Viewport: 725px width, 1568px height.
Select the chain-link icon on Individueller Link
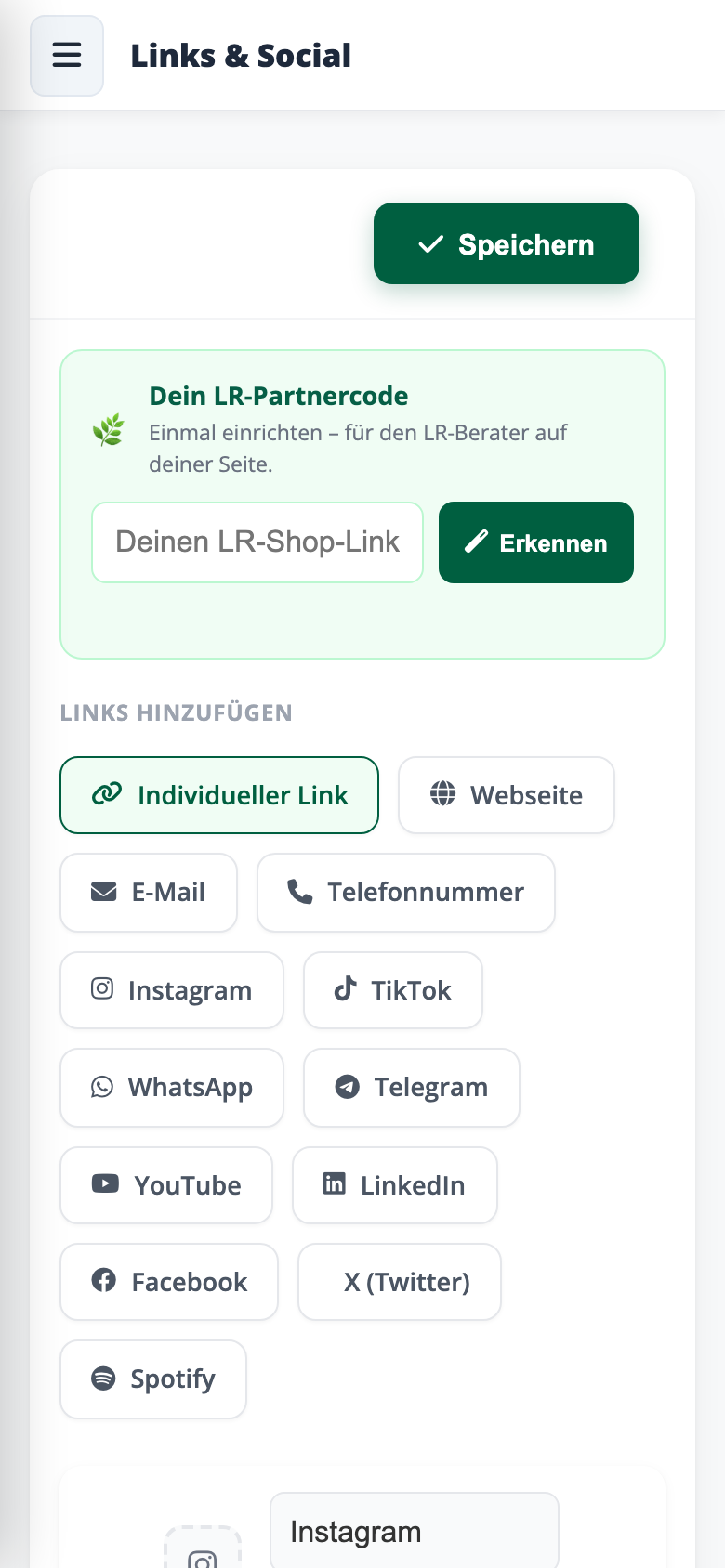point(107,794)
